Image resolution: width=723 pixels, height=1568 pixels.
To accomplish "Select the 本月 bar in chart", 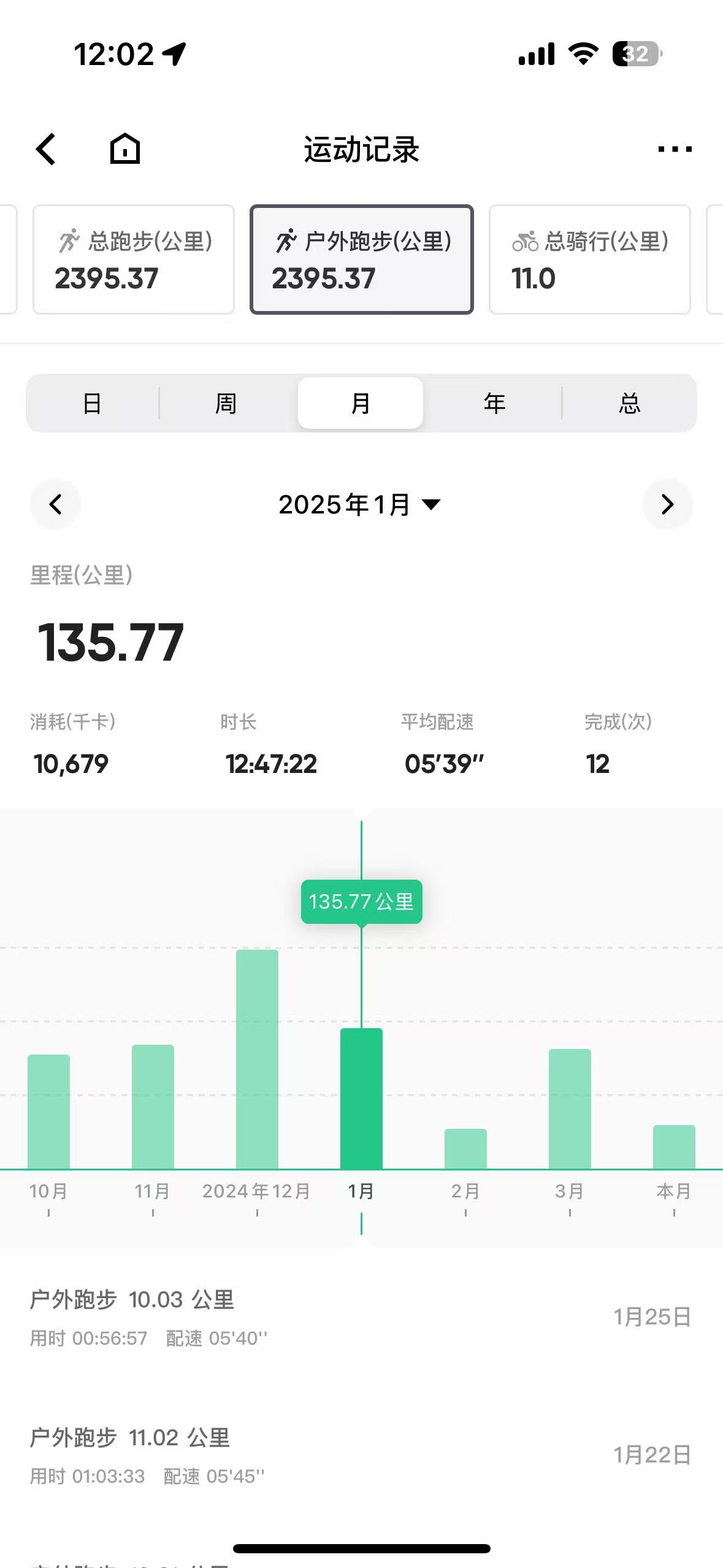I will (x=674, y=1147).
